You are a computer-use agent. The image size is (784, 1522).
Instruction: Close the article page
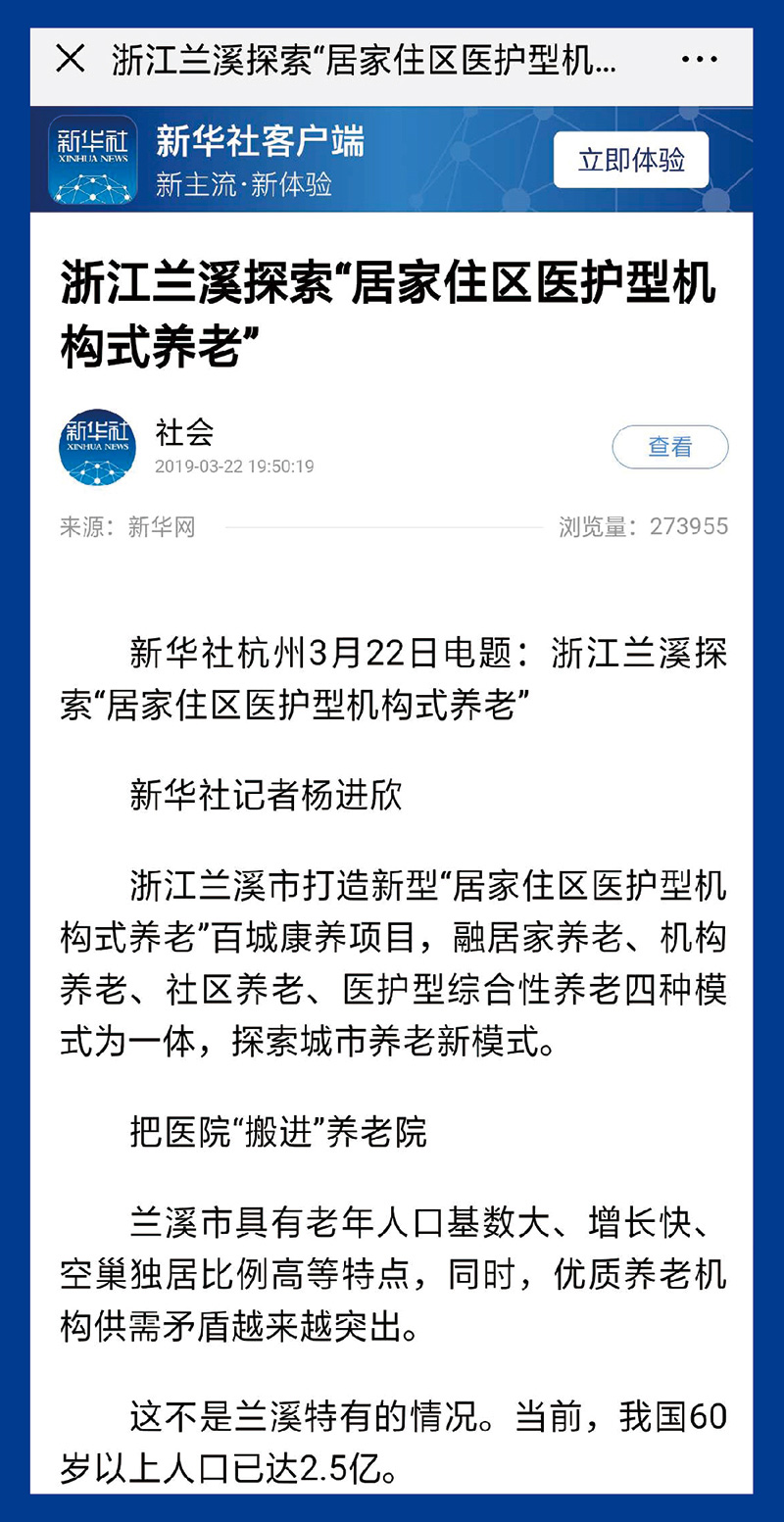(x=71, y=60)
